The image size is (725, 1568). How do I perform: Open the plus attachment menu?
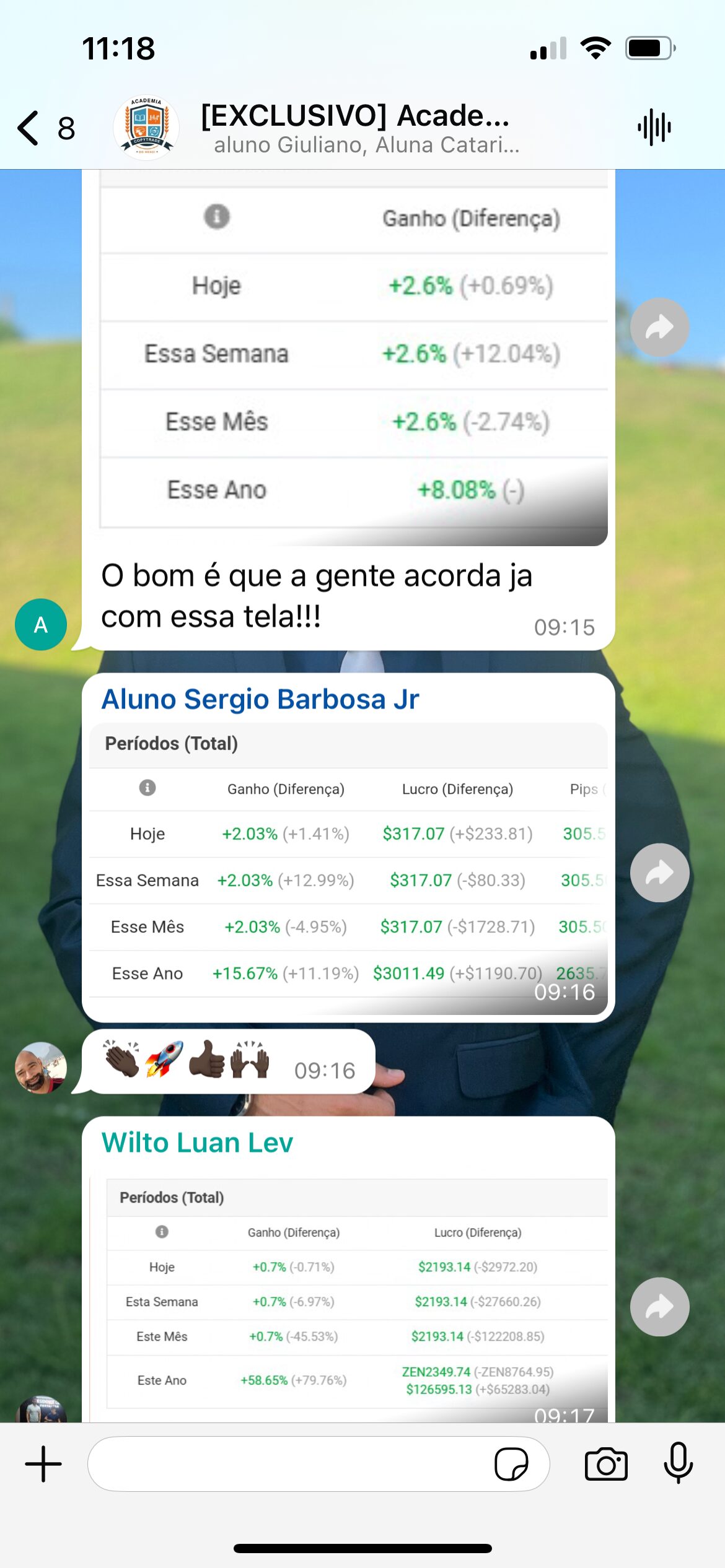(43, 1464)
